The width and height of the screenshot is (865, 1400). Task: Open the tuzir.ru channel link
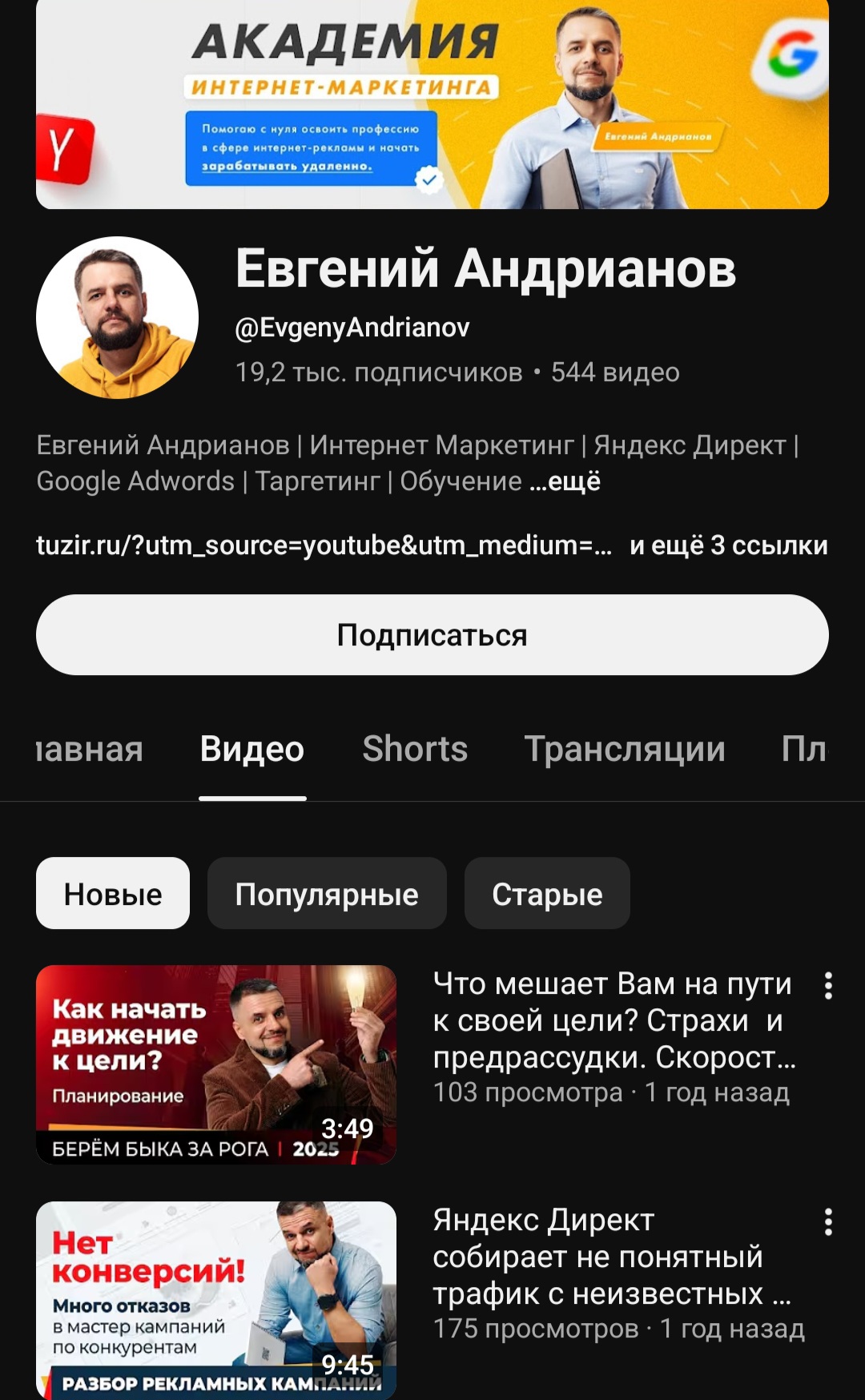pos(319,546)
